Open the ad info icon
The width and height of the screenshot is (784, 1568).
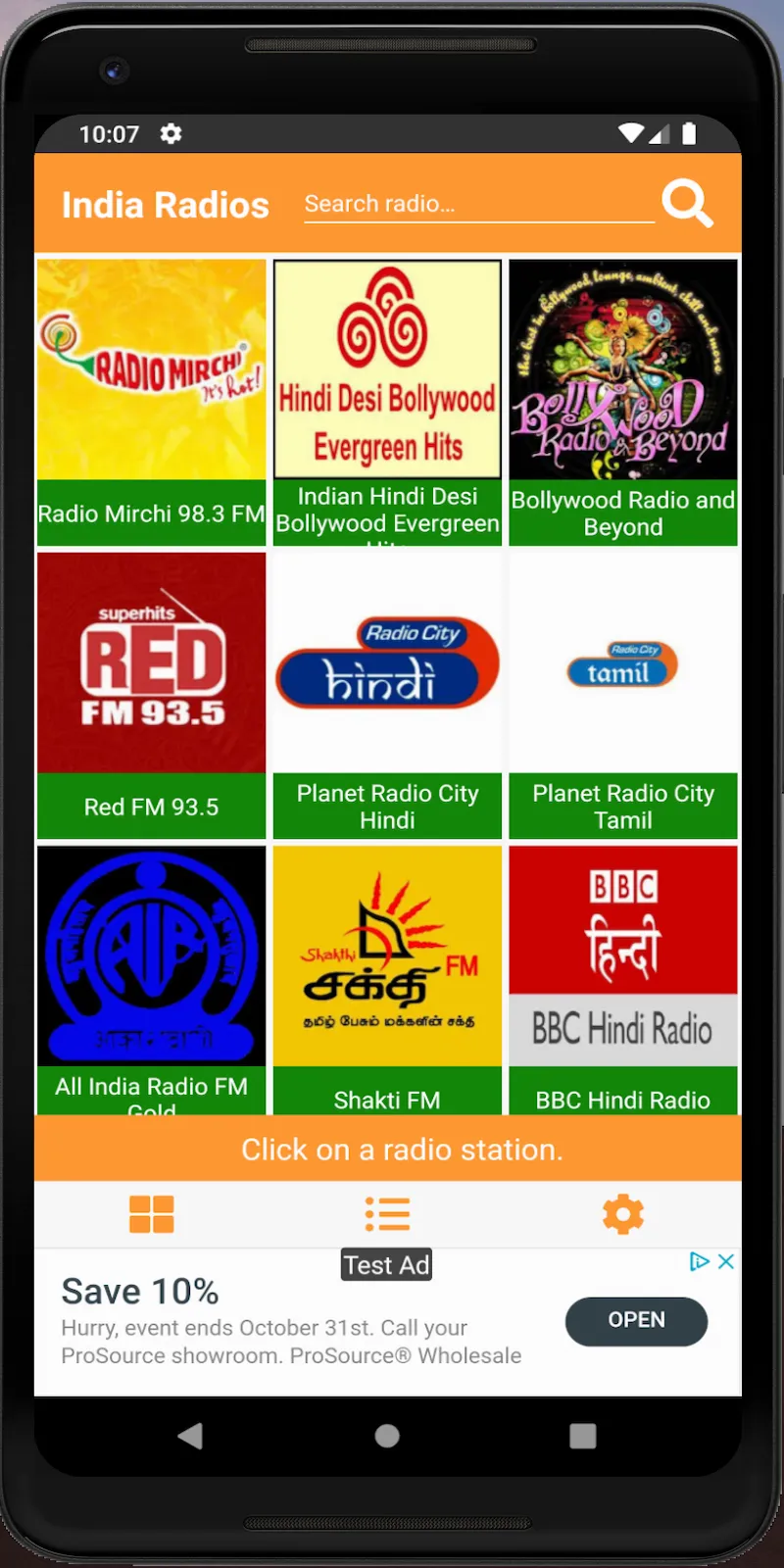point(700,1261)
